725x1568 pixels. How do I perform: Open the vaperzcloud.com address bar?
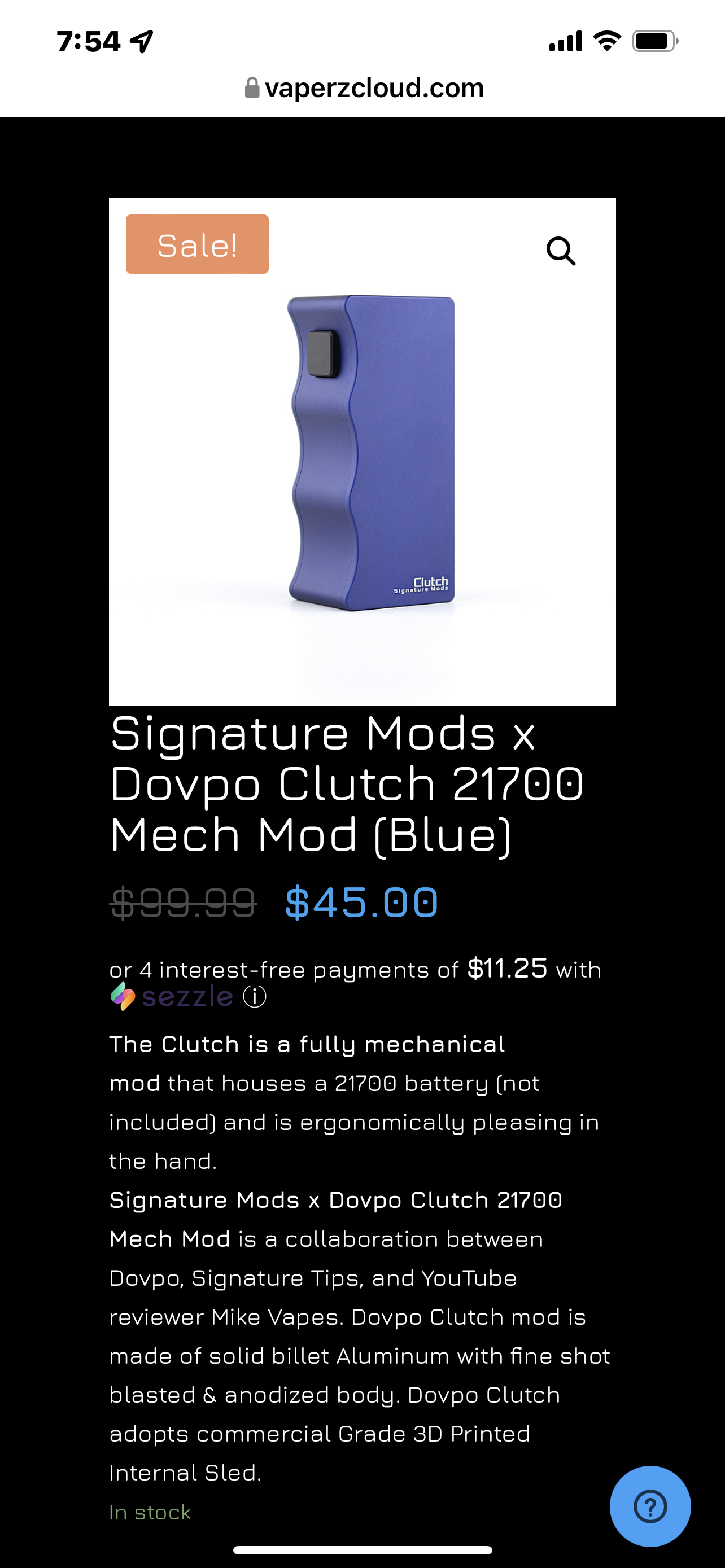(x=374, y=87)
